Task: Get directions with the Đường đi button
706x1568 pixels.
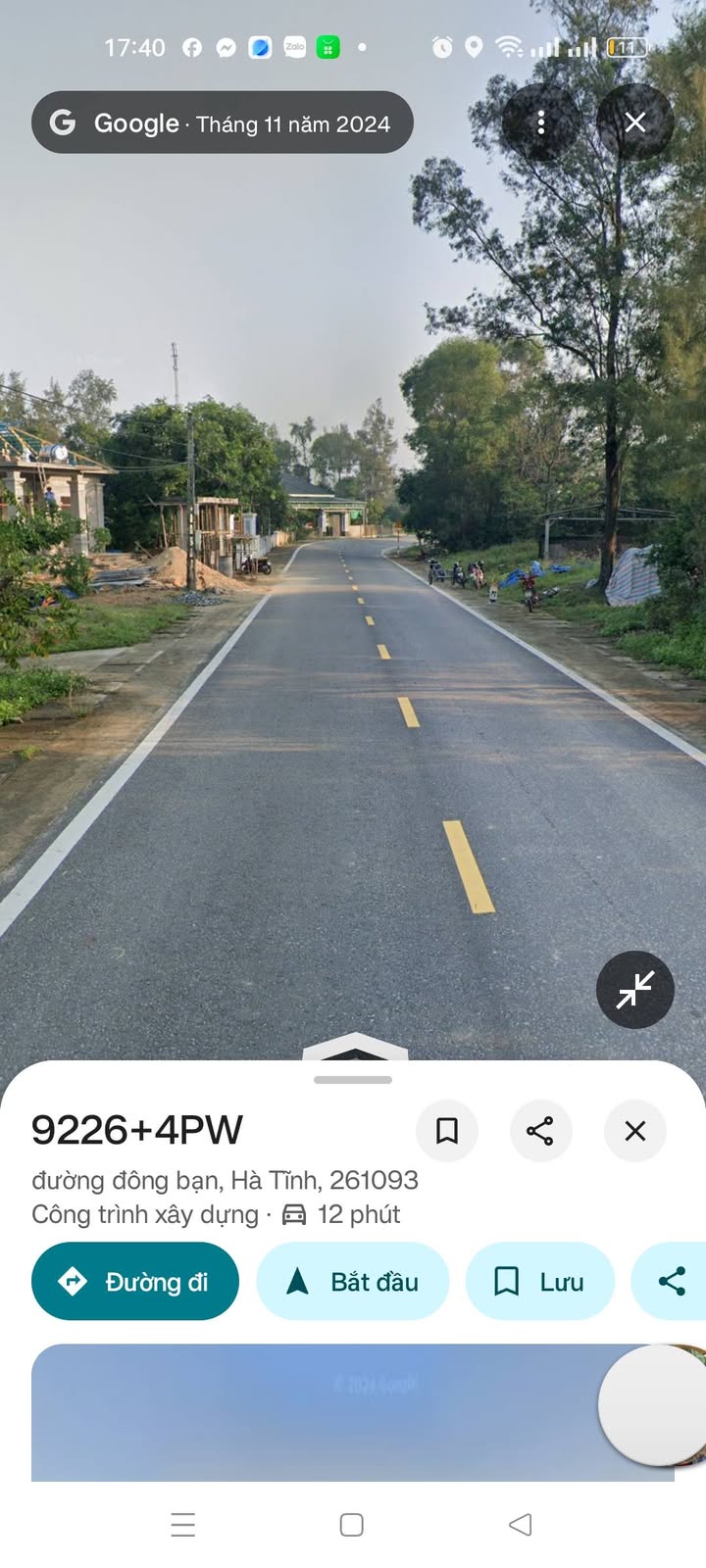Action: (135, 1282)
